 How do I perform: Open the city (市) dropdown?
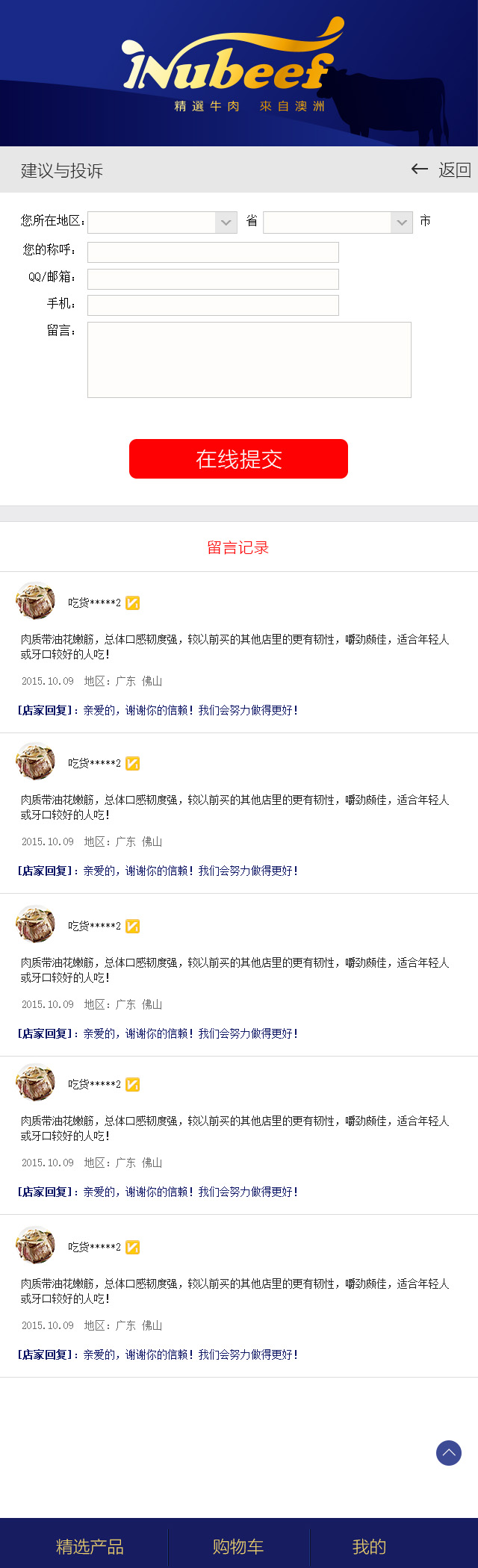pos(338,223)
